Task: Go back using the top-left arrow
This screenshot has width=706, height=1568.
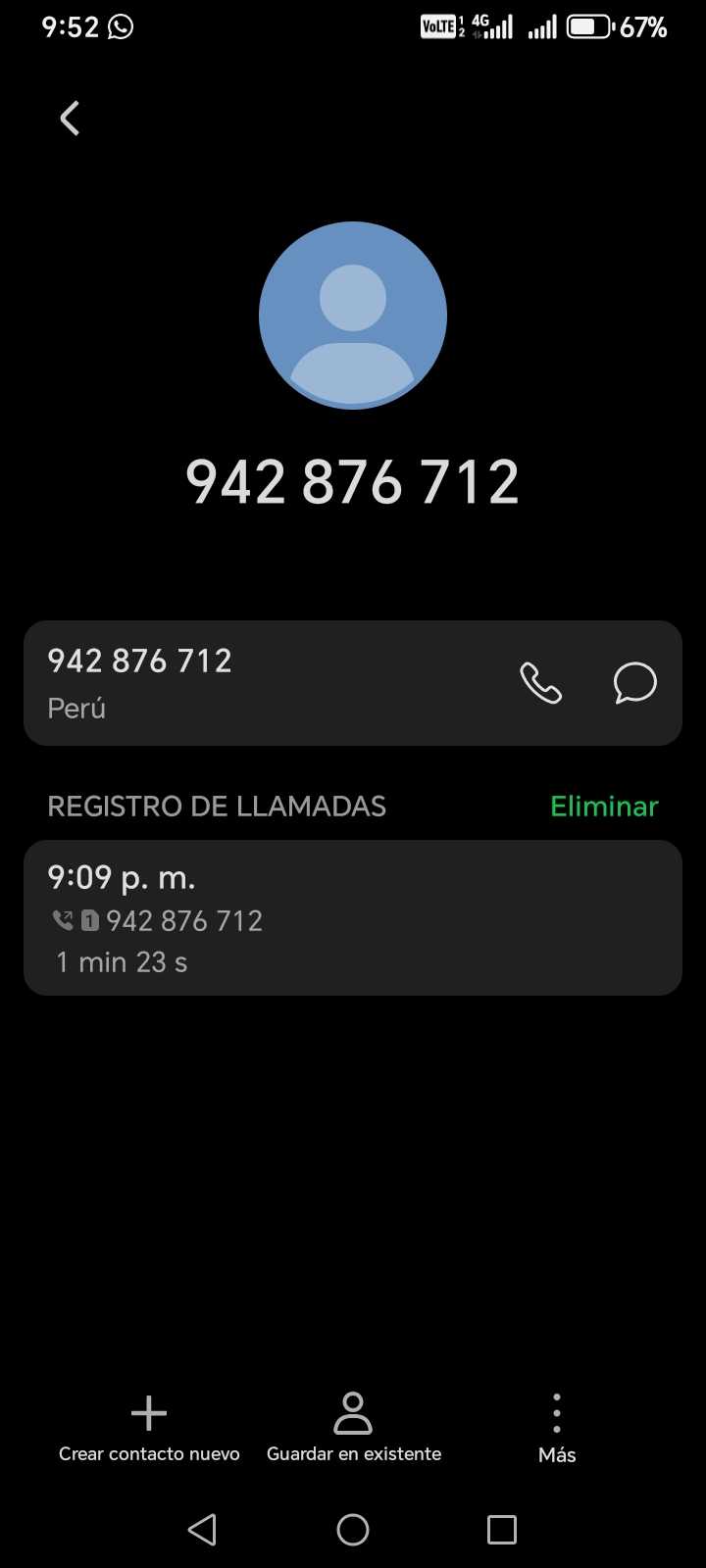Action: (x=70, y=119)
